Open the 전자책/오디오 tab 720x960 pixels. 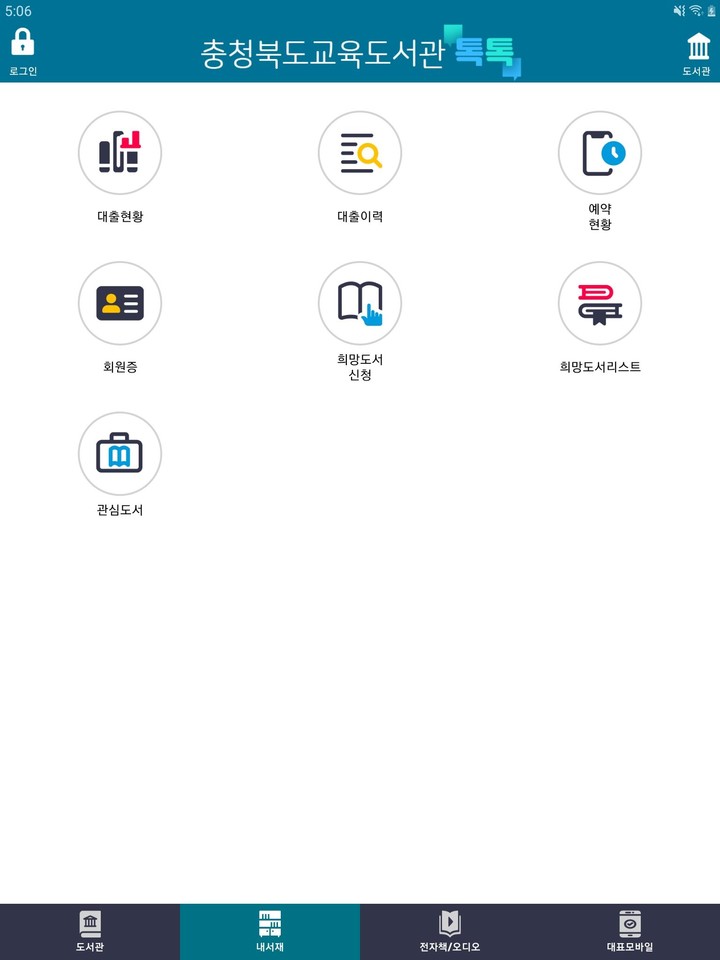449,929
